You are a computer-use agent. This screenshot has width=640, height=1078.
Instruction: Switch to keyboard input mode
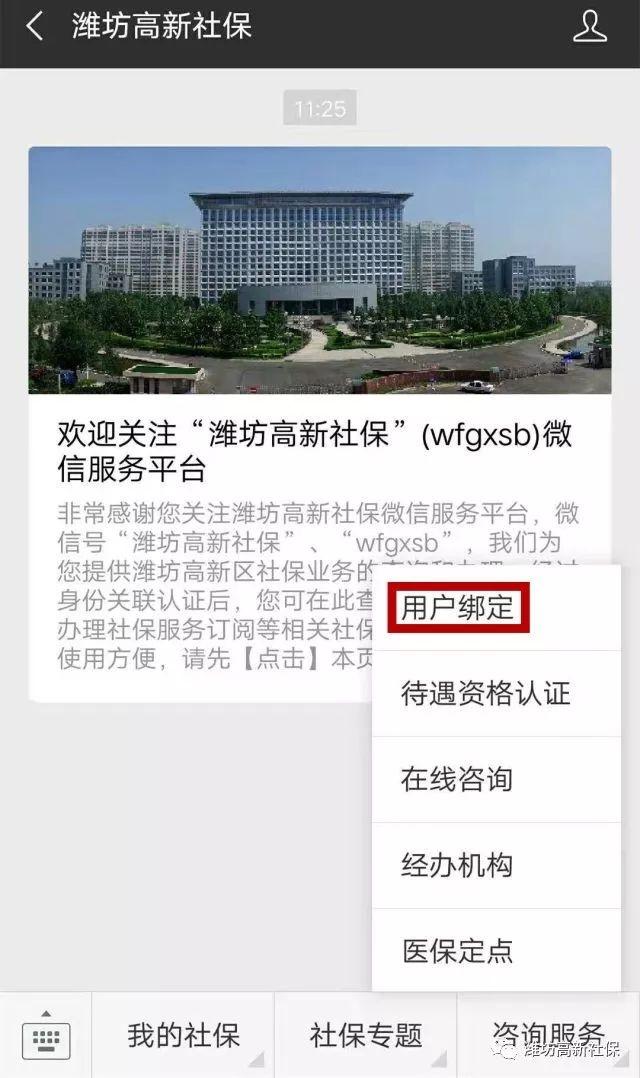pyautogui.click(x=45, y=1037)
